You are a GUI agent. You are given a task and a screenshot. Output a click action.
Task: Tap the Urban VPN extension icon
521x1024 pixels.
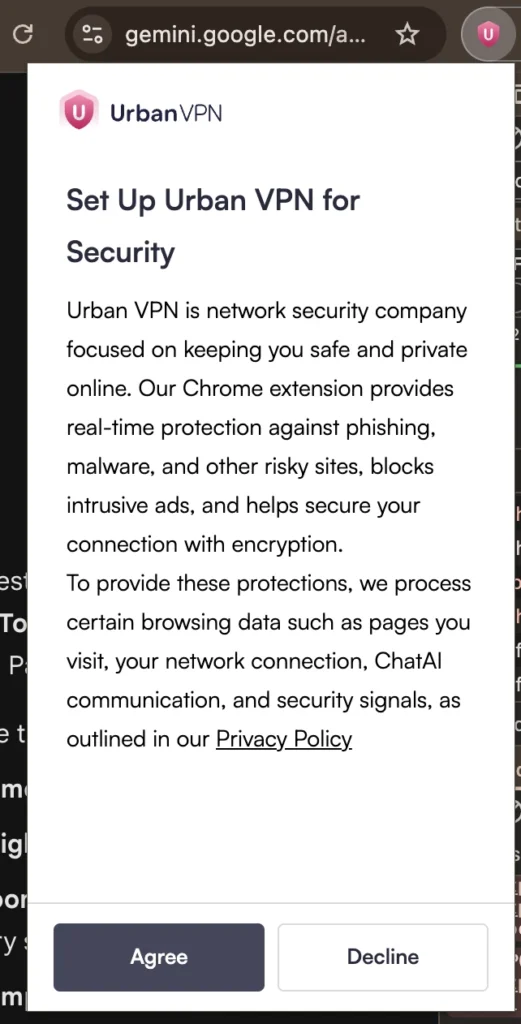click(x=488, y=35)
